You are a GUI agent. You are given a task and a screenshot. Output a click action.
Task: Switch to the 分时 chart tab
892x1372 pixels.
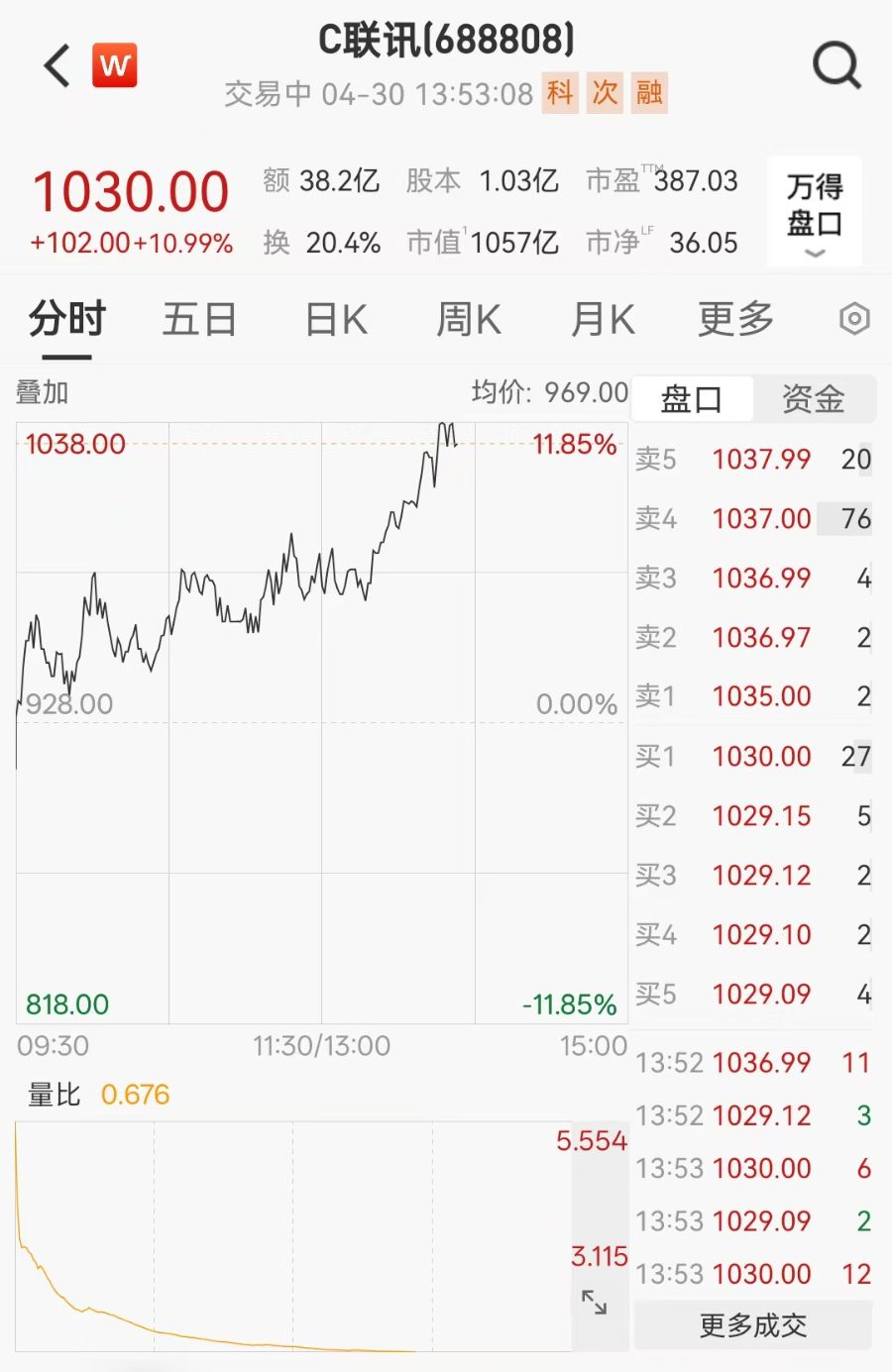[66, 320]
